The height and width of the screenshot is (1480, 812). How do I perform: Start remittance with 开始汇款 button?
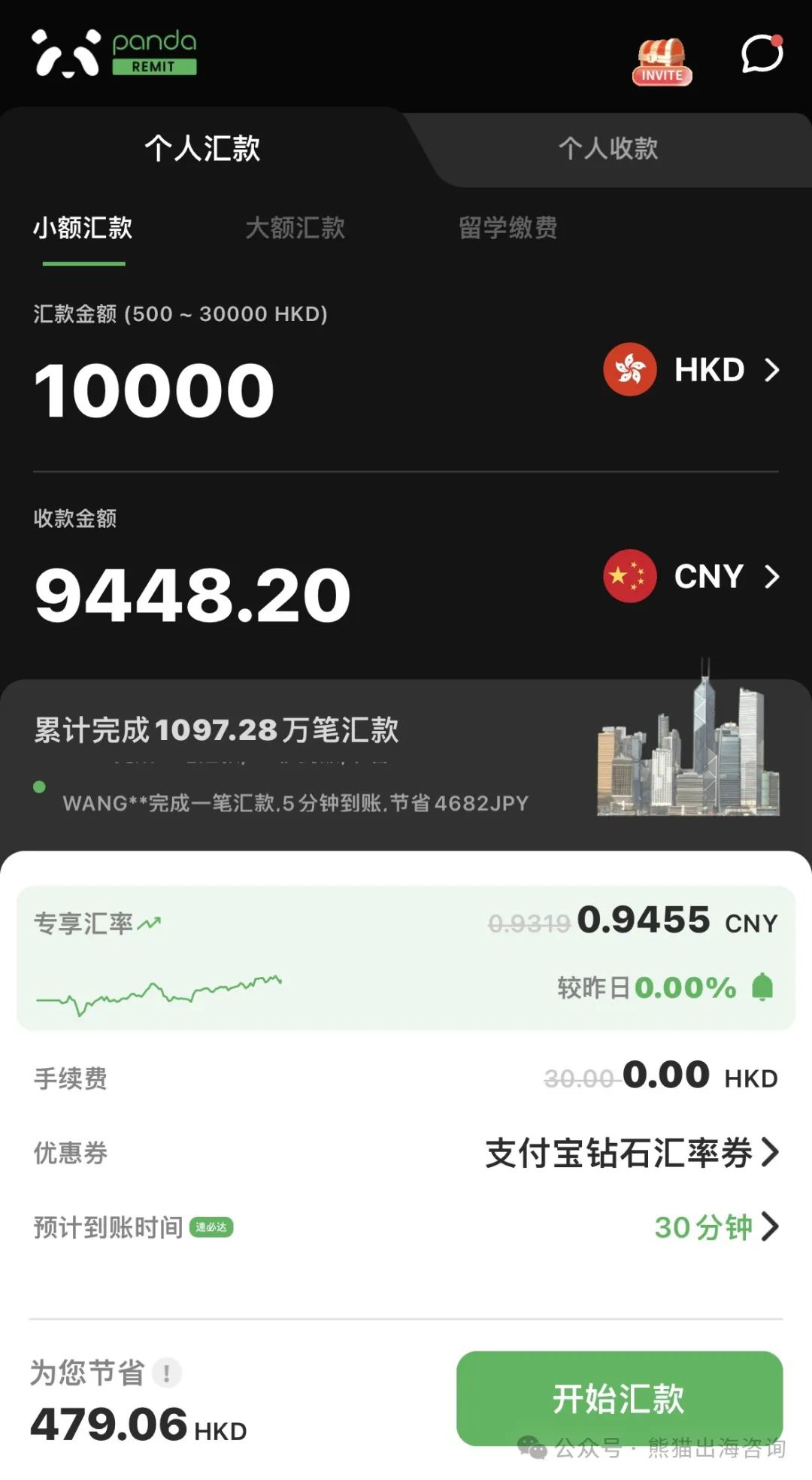(619, 1399)
